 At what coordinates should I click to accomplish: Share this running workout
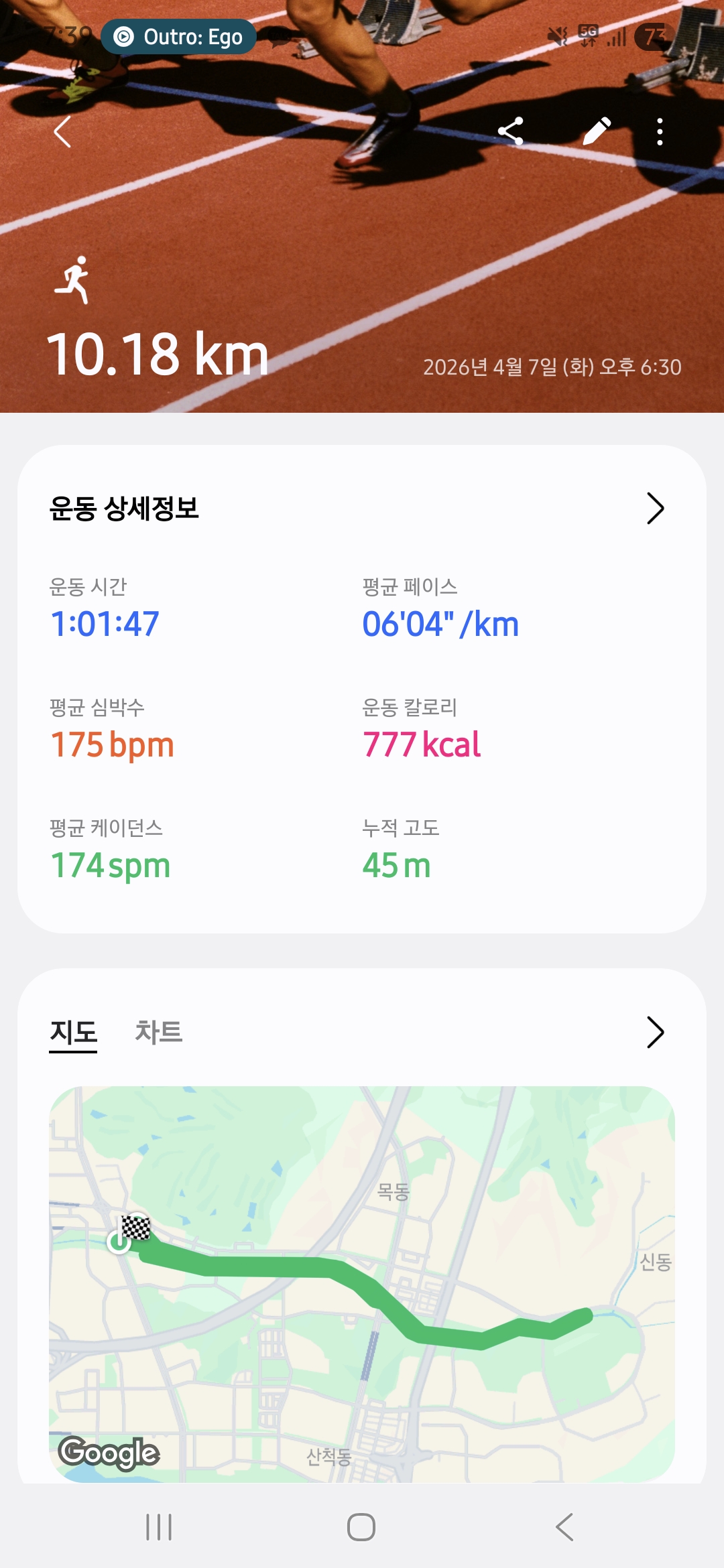[x=511, y=131]
